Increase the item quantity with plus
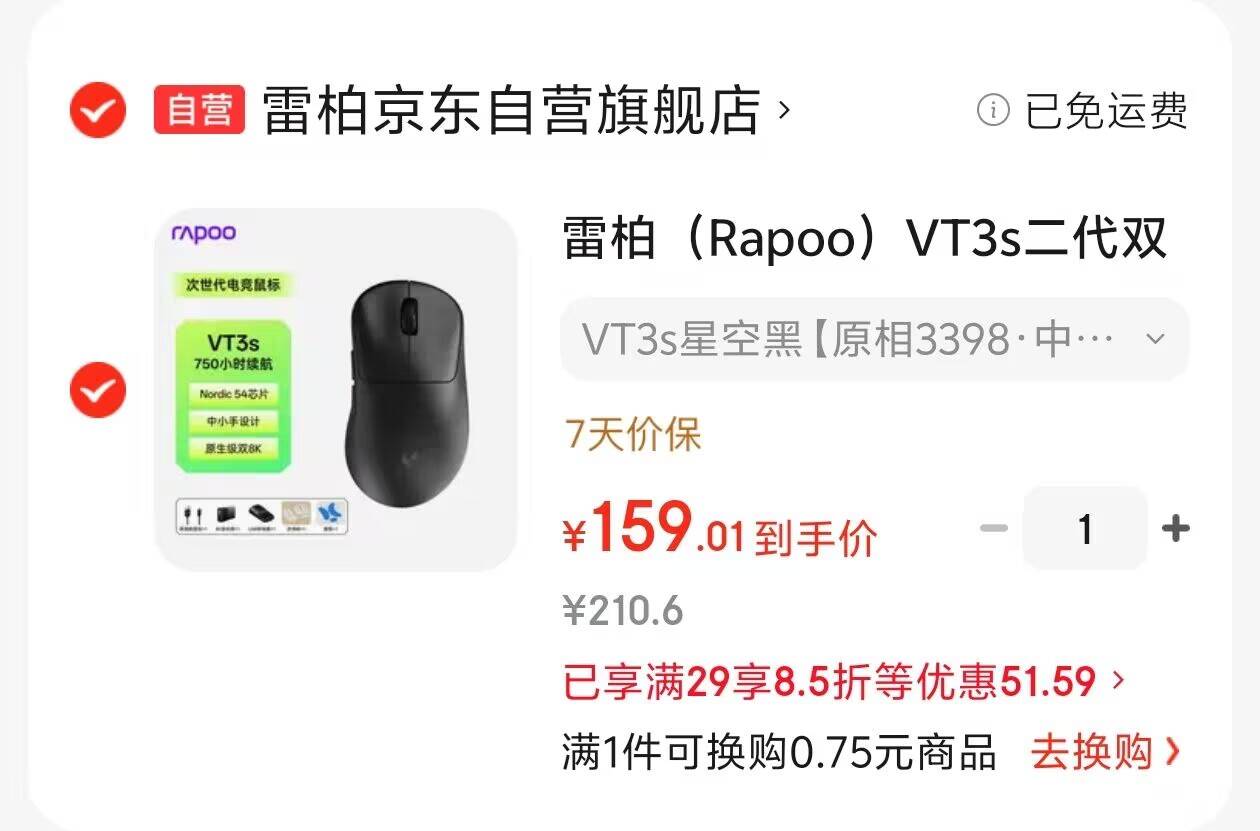Image resolution: width=1260 pixels, height=831 pixels. (x=1176, y=528)
